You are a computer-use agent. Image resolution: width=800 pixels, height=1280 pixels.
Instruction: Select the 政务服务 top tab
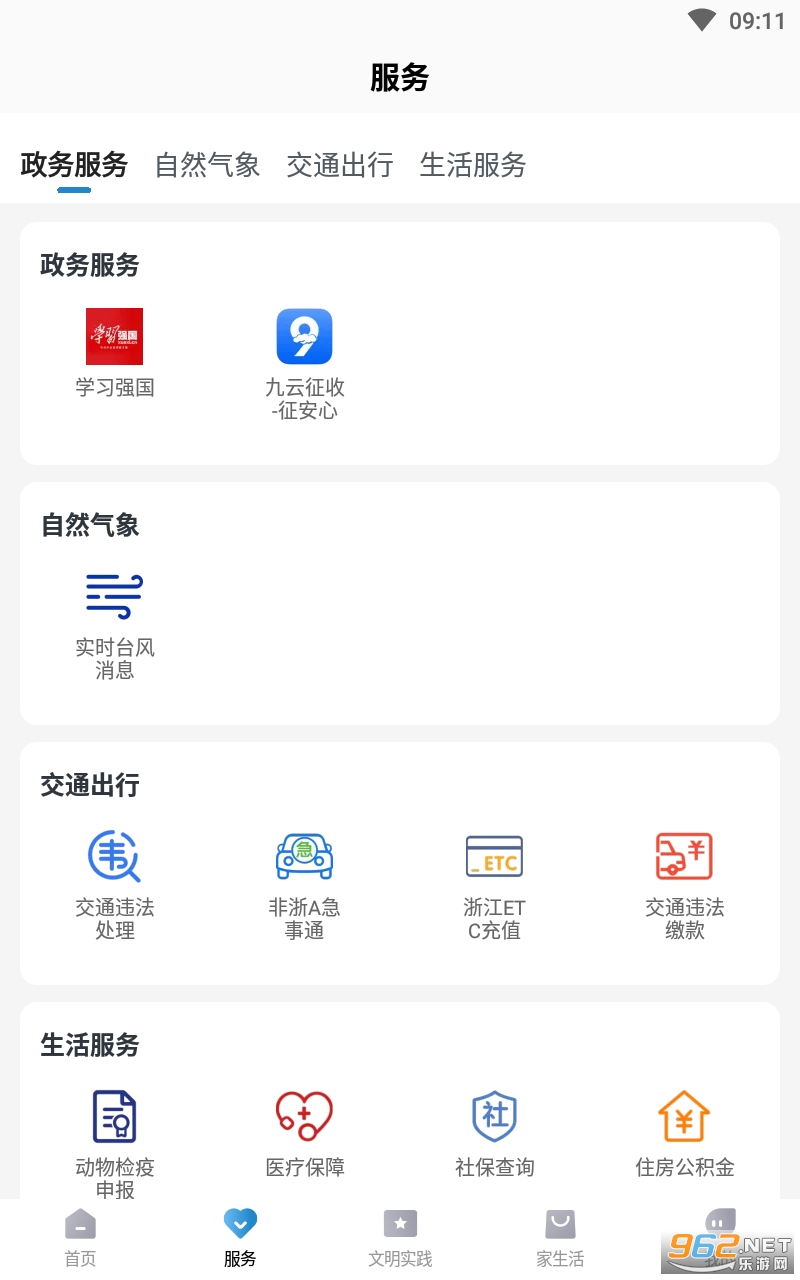click(x=74, y=165)
